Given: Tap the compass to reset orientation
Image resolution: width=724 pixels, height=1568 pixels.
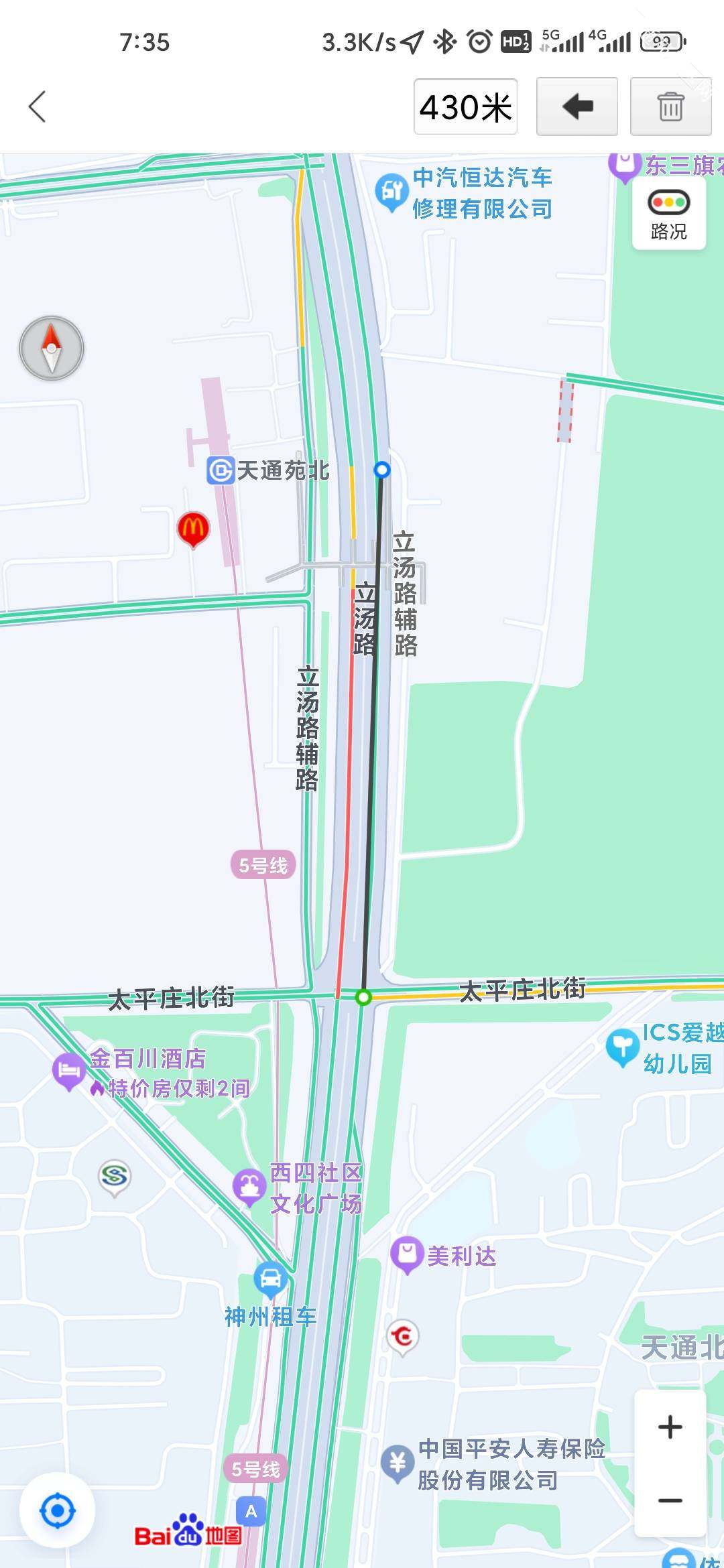Looking at the screenshot, I should [x=52, y=348].
